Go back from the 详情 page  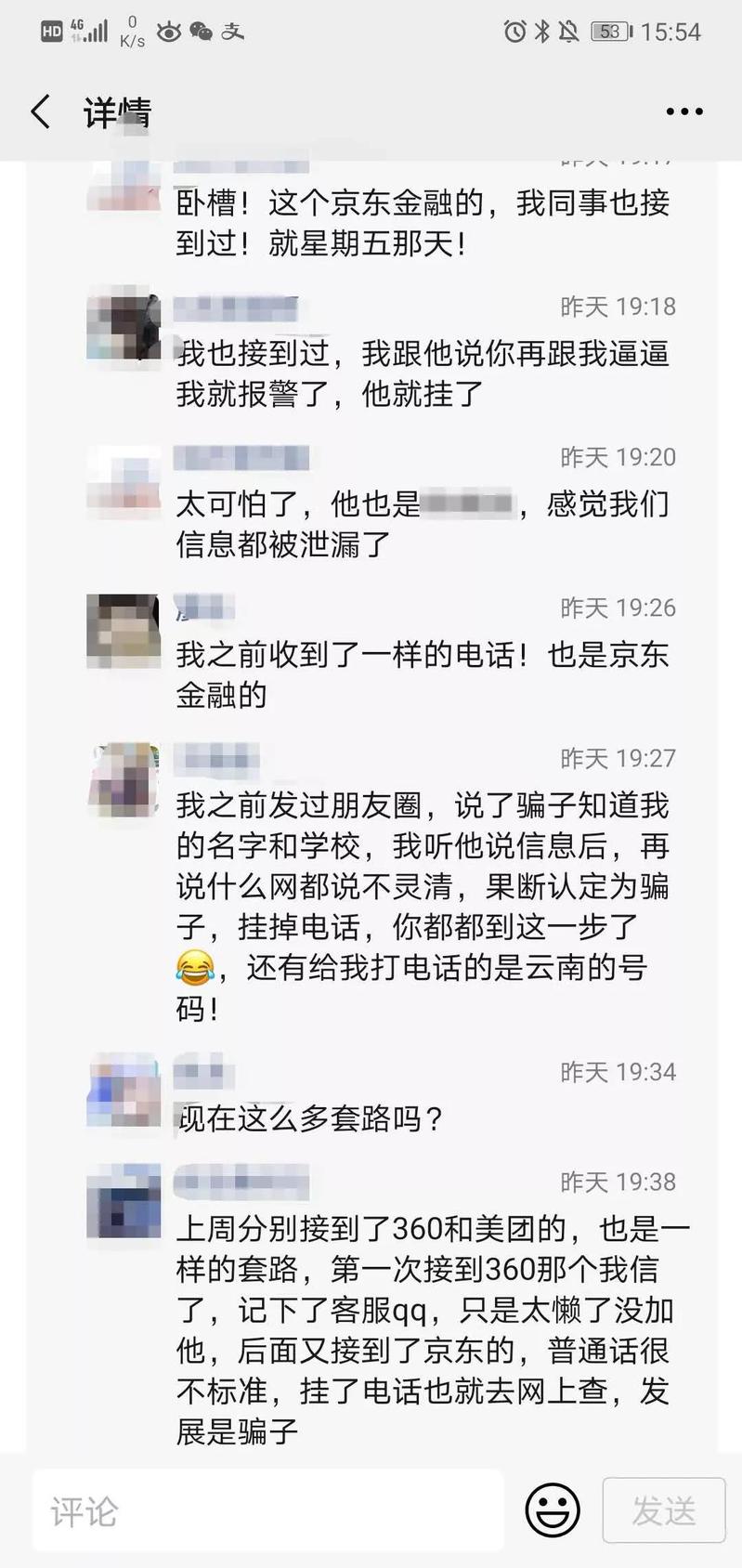pos(41,112)
